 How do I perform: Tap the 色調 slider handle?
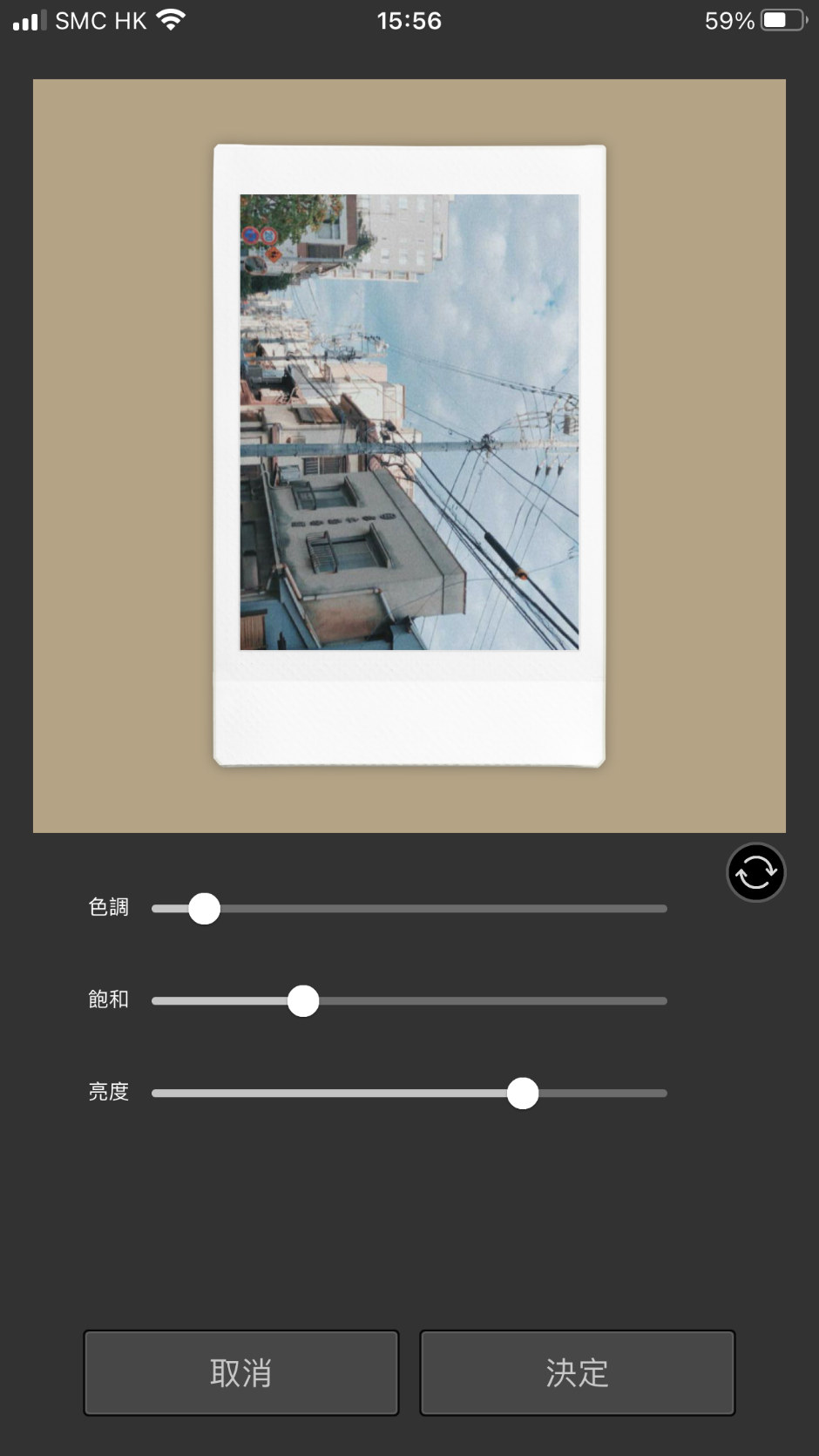(205, 909)
